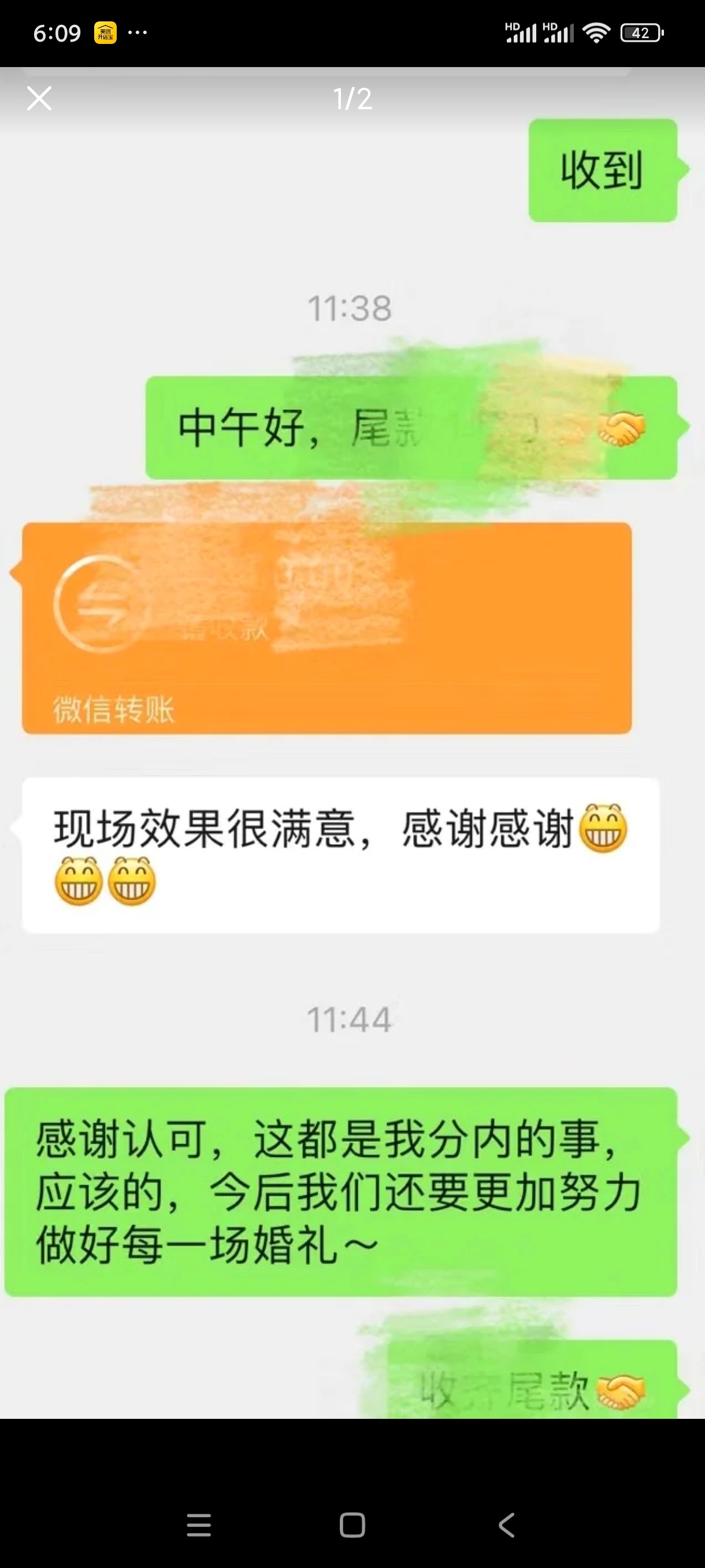This screenshot has height=1568, width=705.
Task: Go to the home screen
Action: (352, 1525)
